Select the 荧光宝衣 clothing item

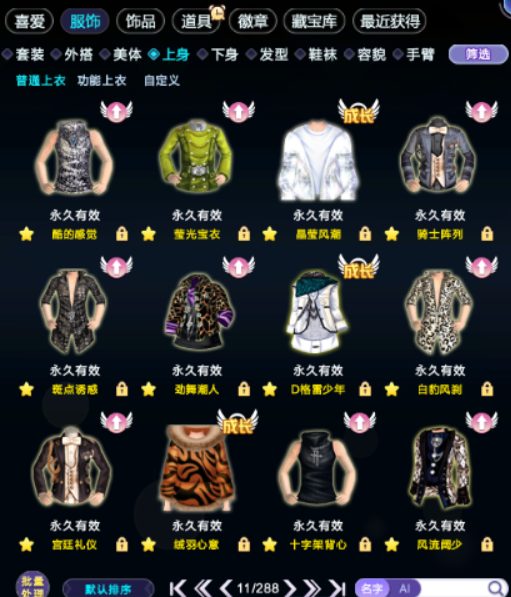point(196,158)
